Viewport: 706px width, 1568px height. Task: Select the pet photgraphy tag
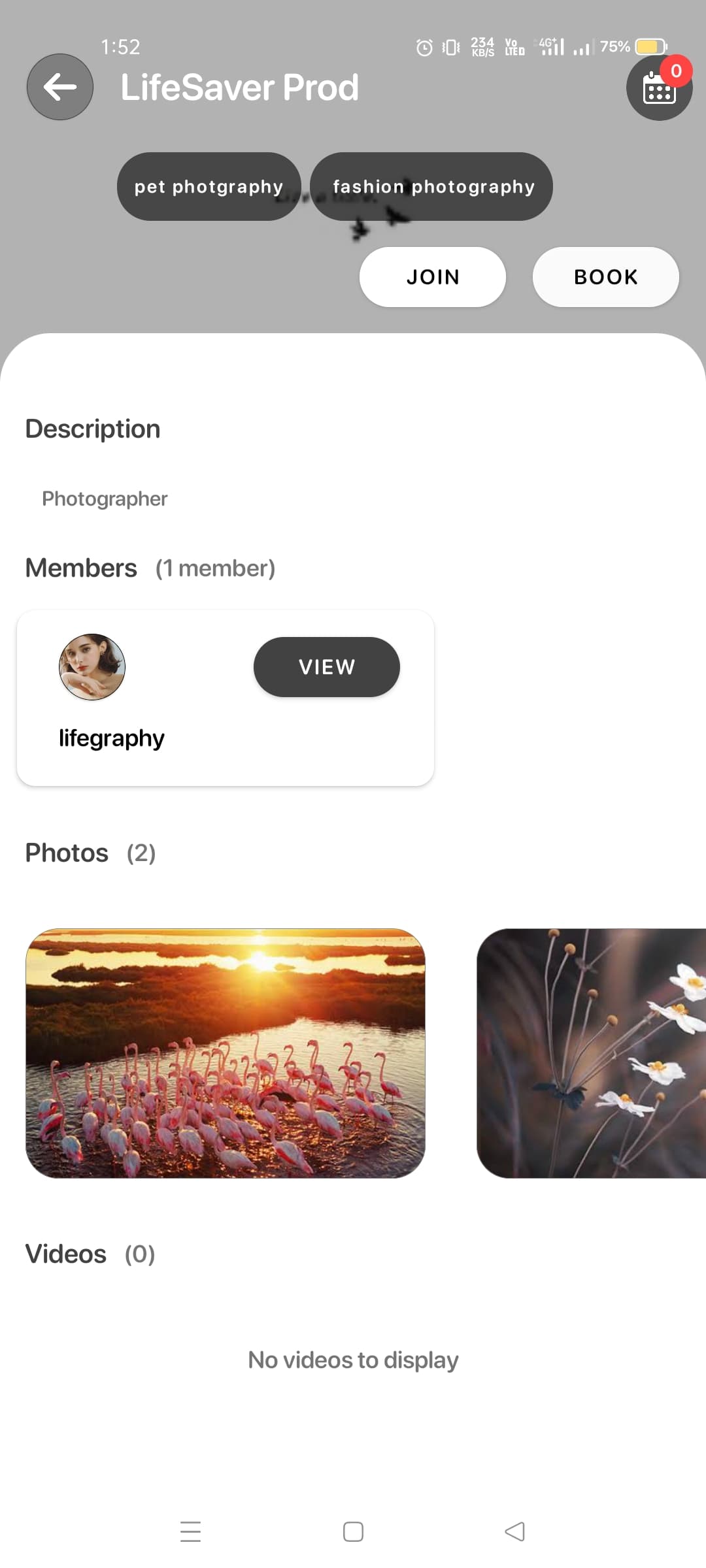point(209,186)
